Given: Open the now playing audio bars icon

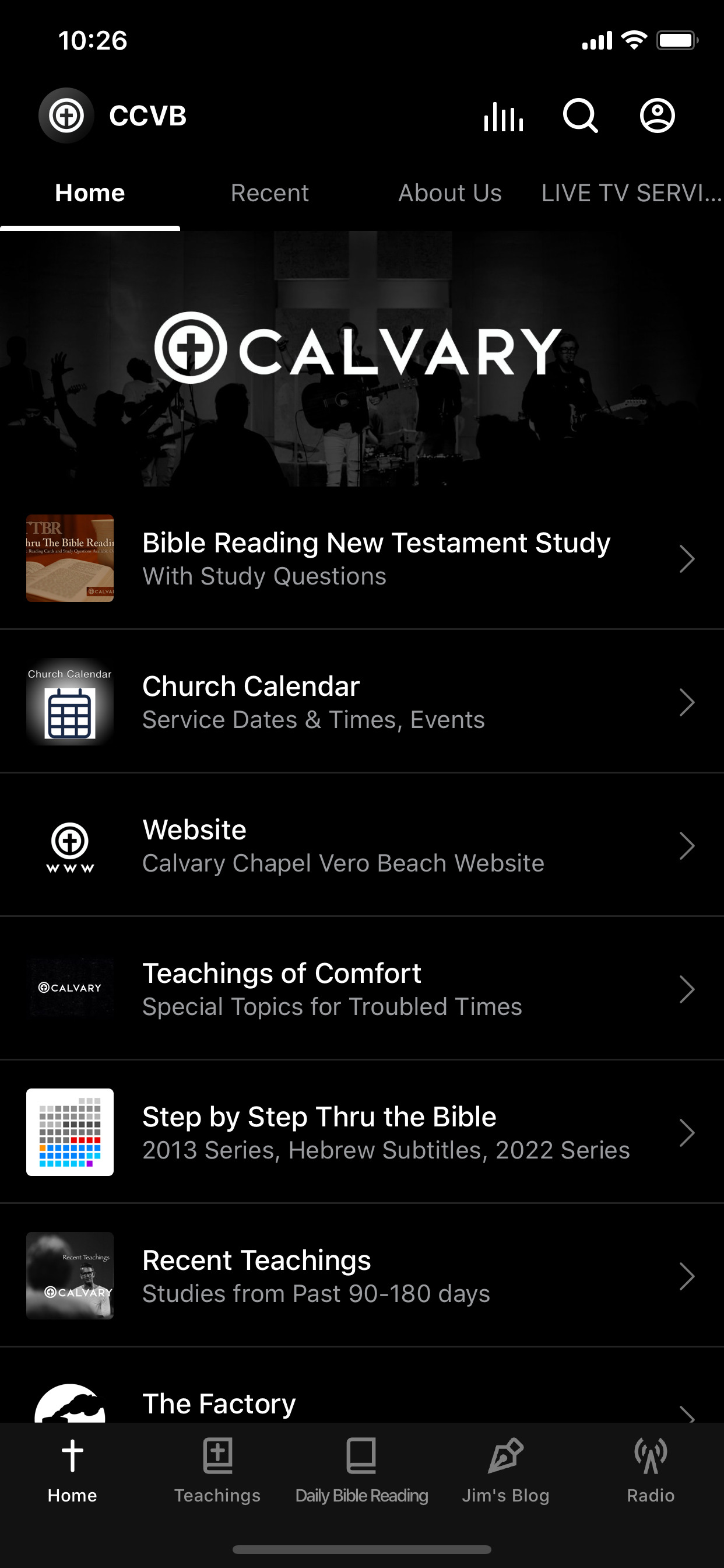Looking at the screenshot, I should [x=503, y=116].
